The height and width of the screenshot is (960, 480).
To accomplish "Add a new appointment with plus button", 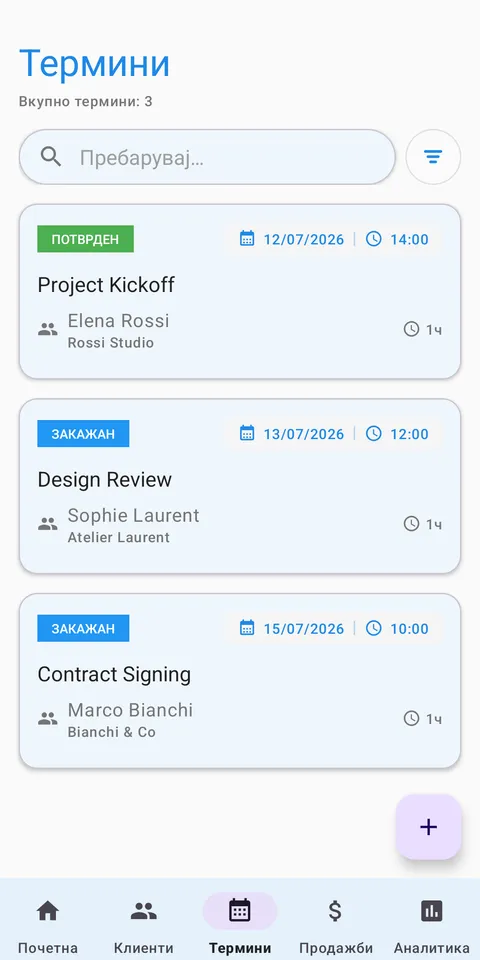I will 429,827.
